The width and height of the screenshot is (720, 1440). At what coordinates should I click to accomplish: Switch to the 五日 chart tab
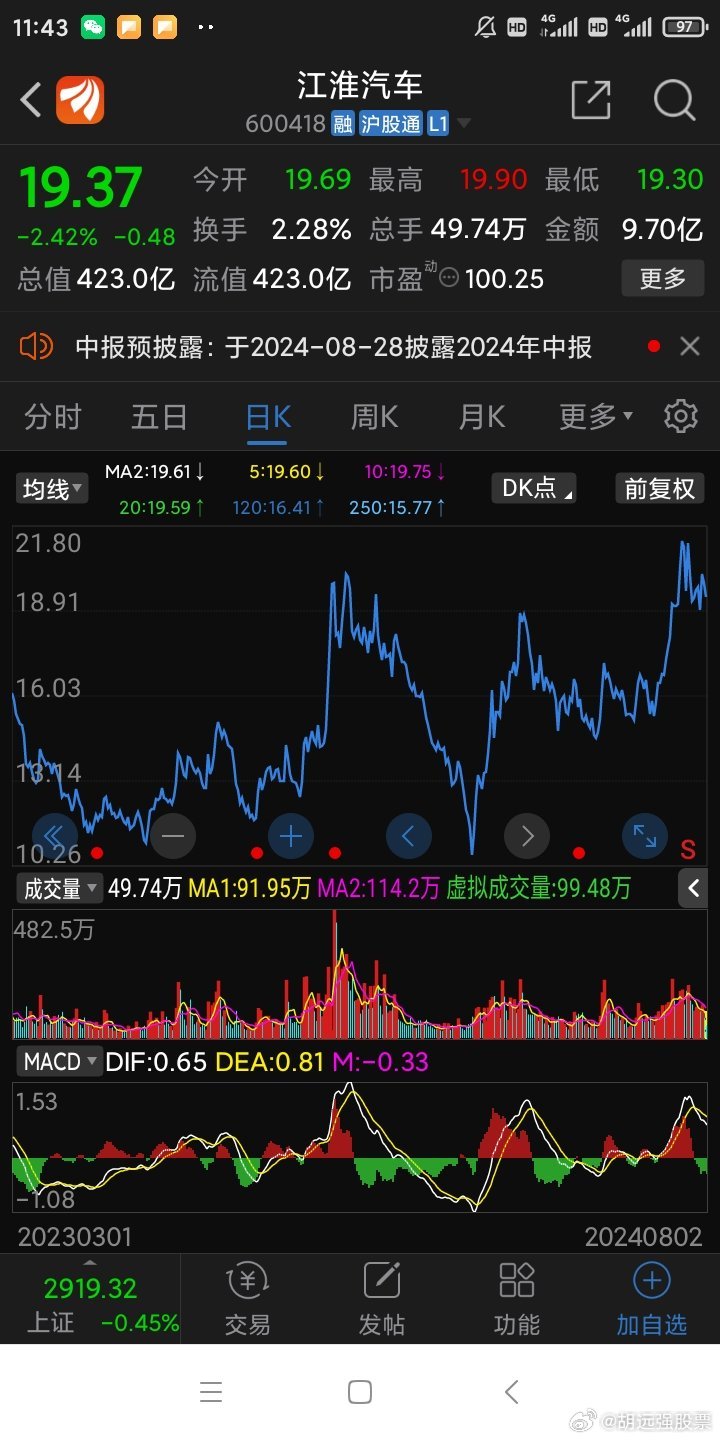[160, 416]
